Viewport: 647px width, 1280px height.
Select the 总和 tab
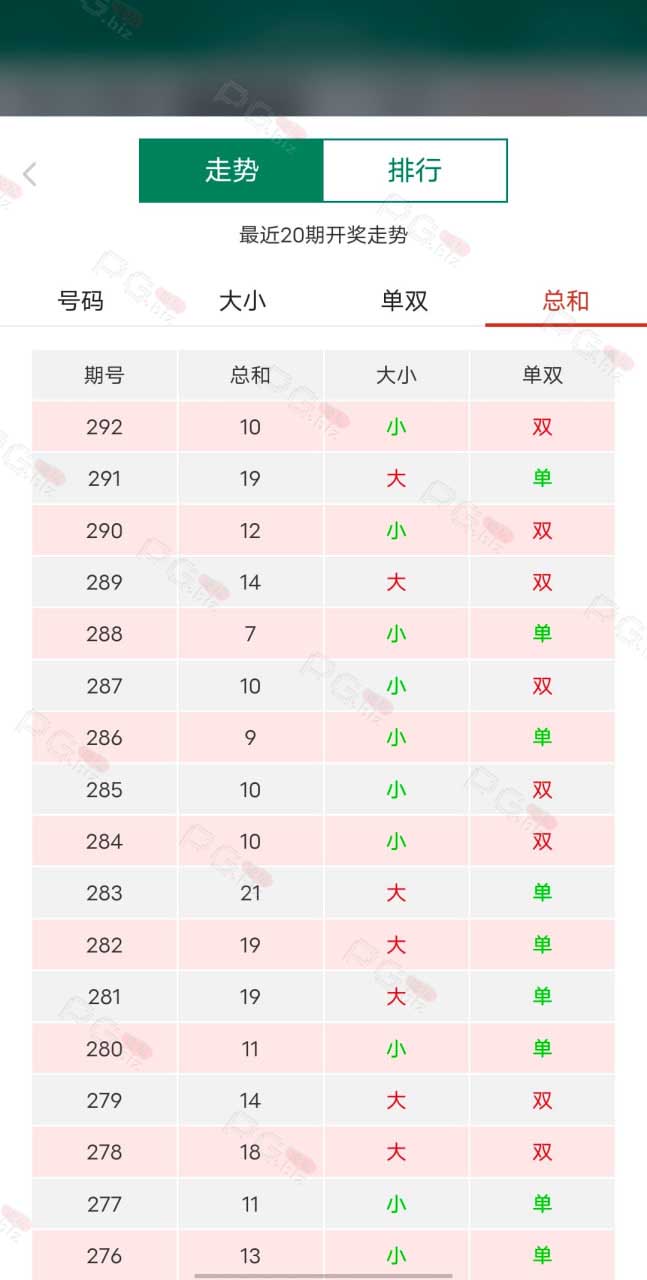point(566,301)
